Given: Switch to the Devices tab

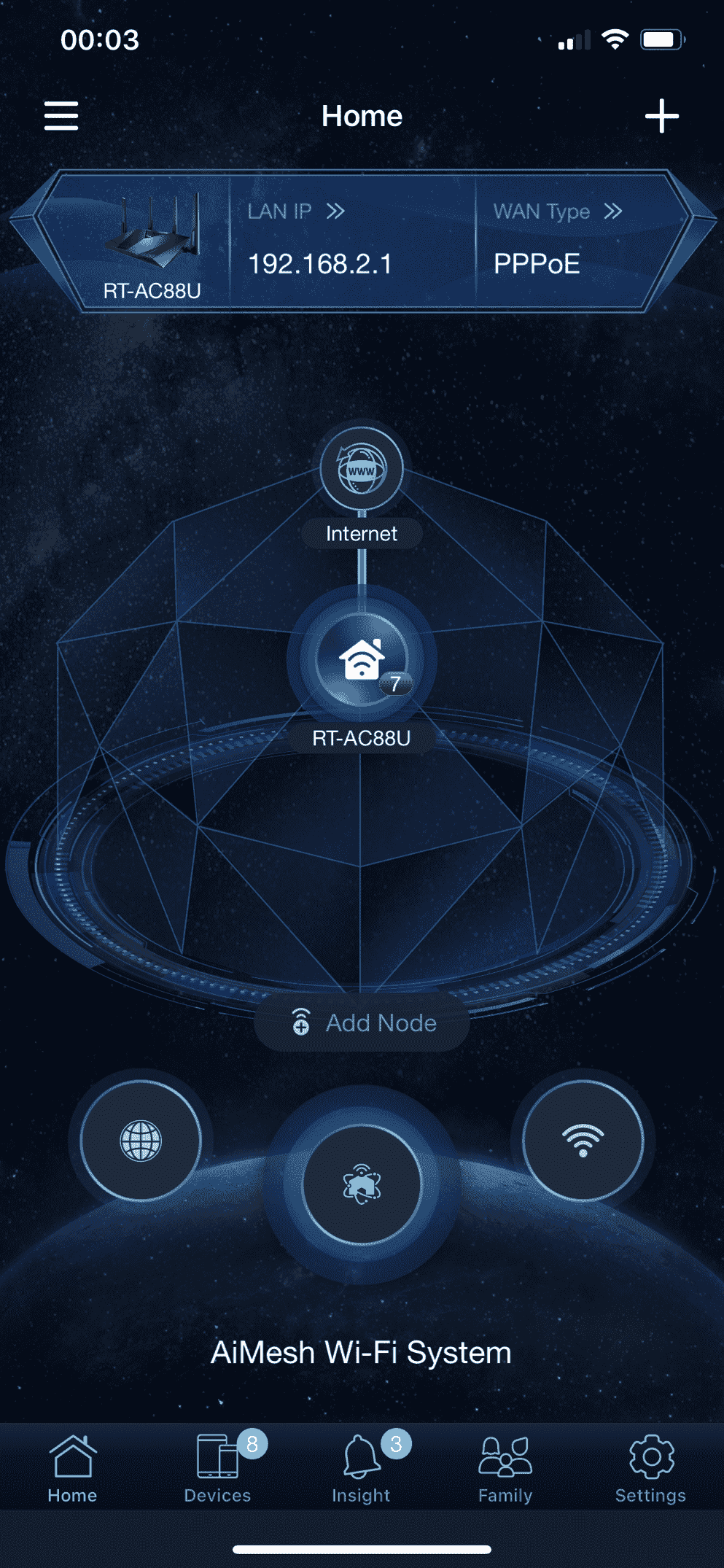Looking at the screenshot, I should (x=217, y=1469).
